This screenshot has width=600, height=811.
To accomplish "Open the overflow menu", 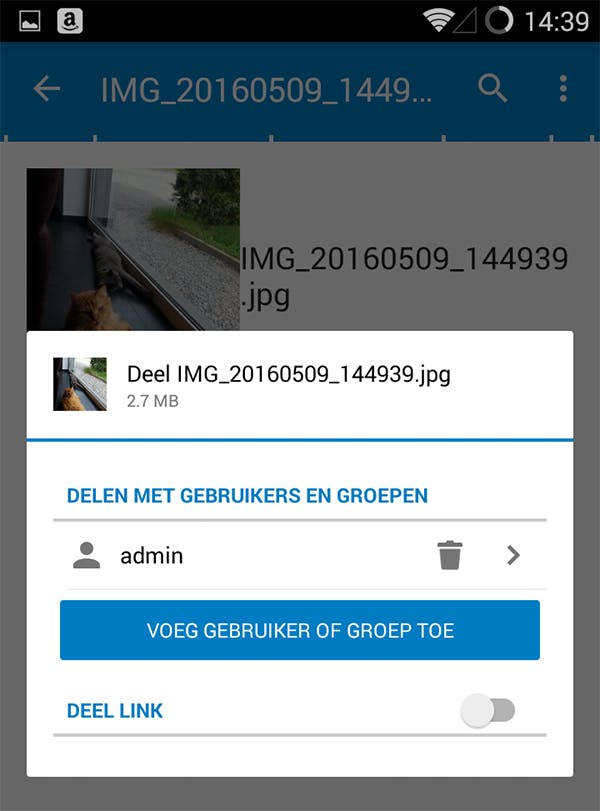I will tap(563, 89).
